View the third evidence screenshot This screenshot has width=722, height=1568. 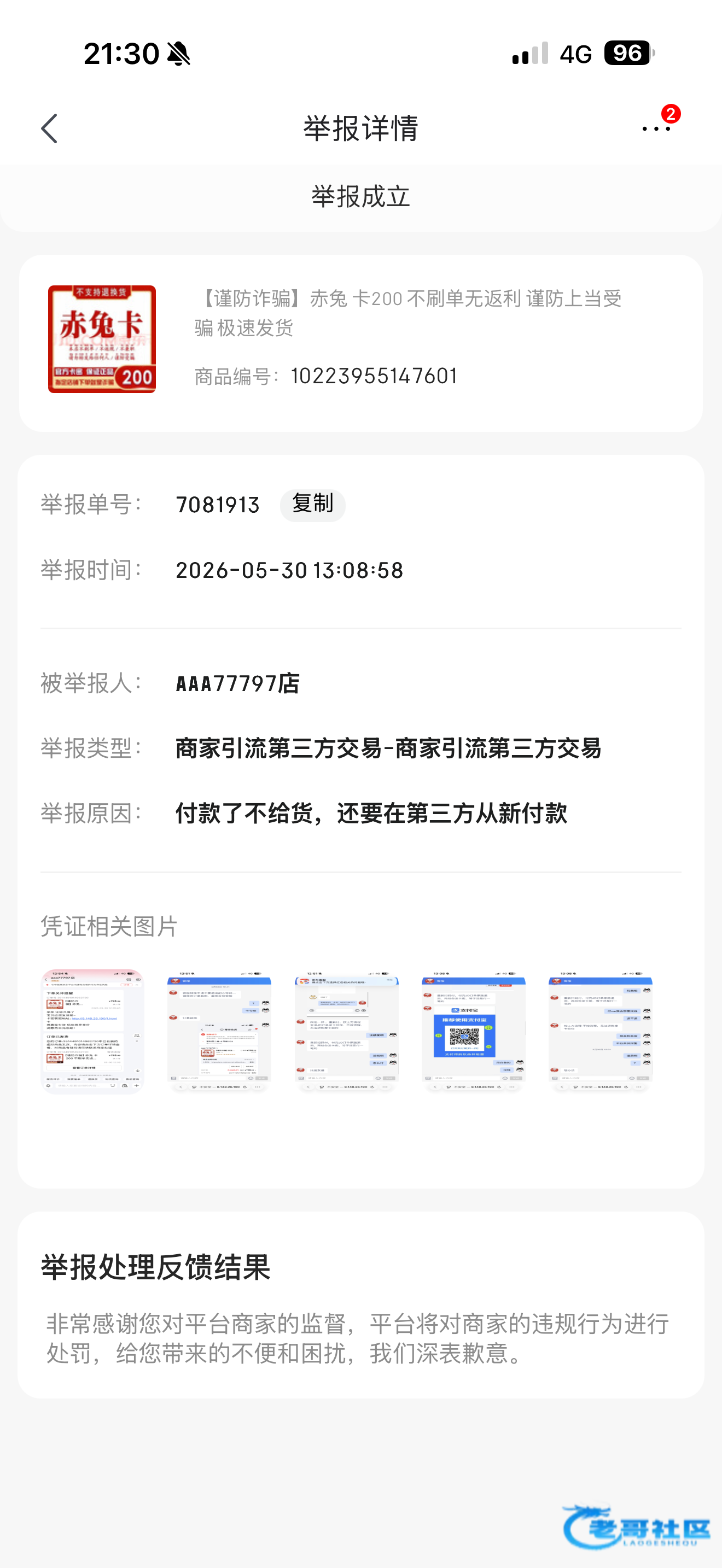(x=346, y=1031)
